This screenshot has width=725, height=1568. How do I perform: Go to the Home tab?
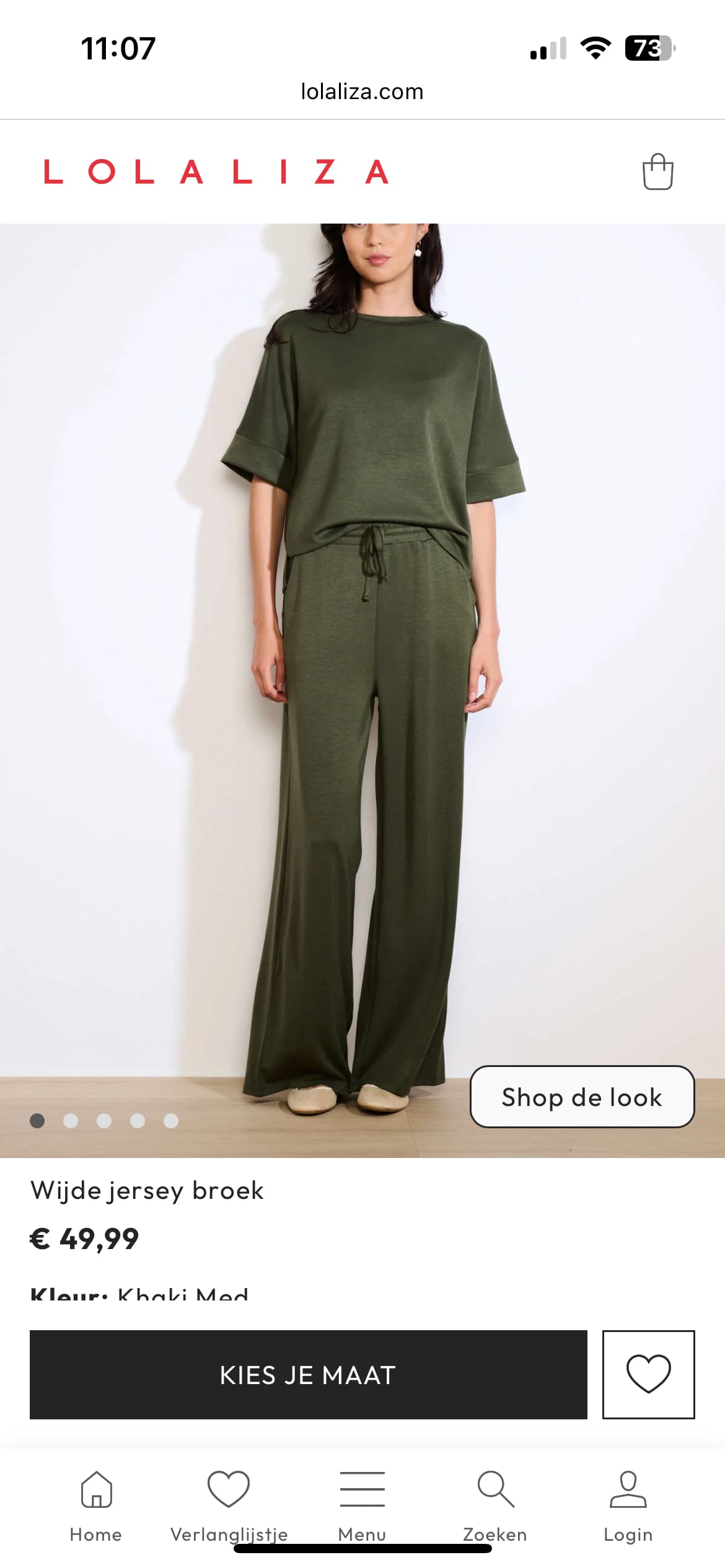[96, 1505]
